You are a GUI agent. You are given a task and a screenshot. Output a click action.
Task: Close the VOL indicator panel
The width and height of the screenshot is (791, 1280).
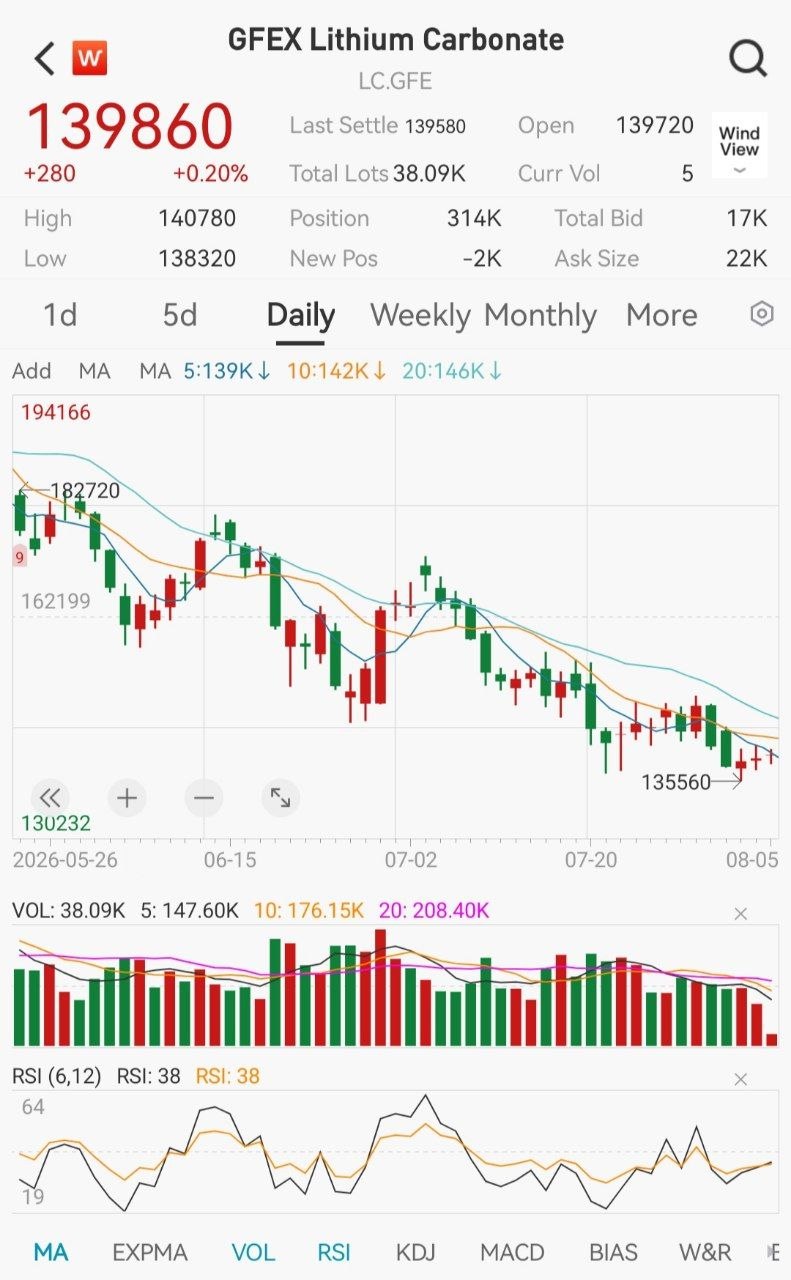741,913
